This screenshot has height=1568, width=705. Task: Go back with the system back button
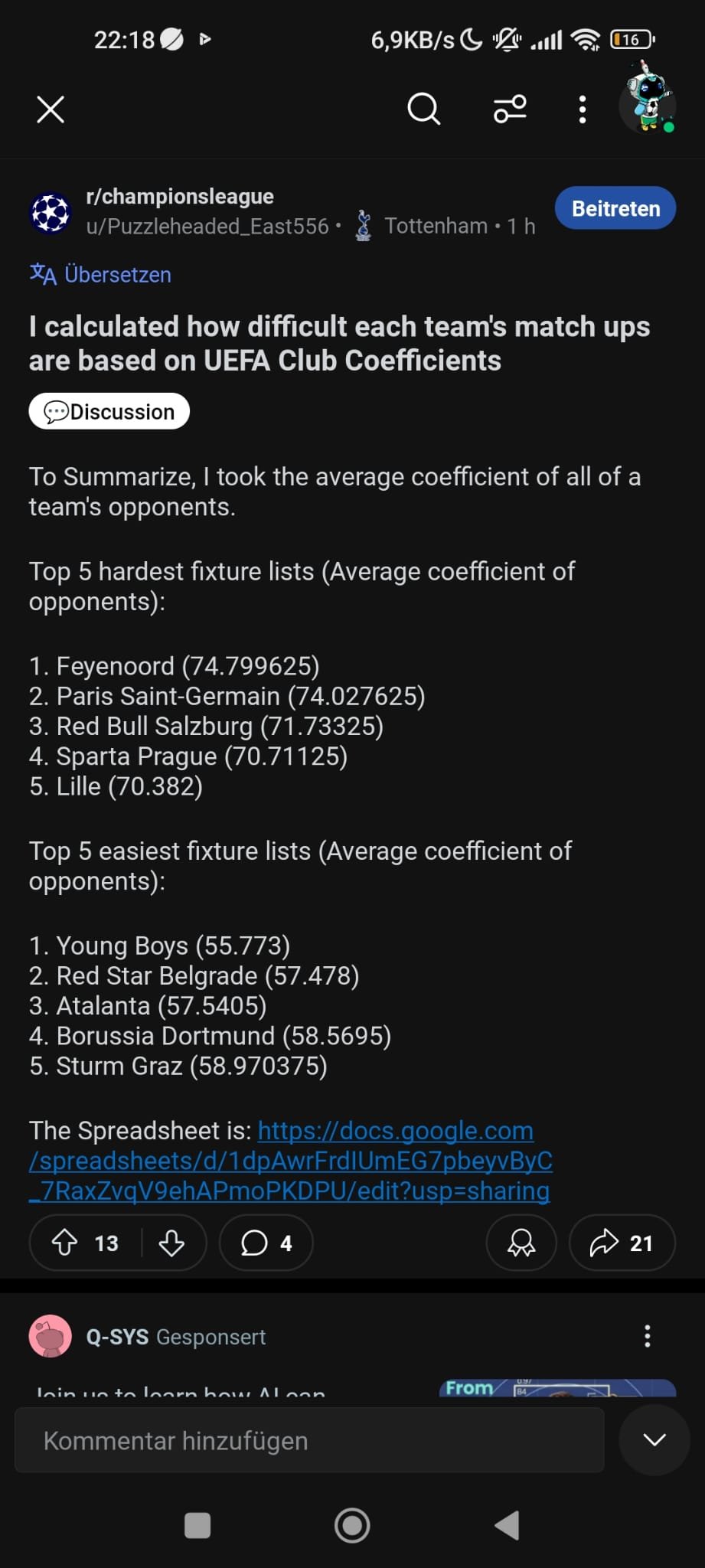508,1525
